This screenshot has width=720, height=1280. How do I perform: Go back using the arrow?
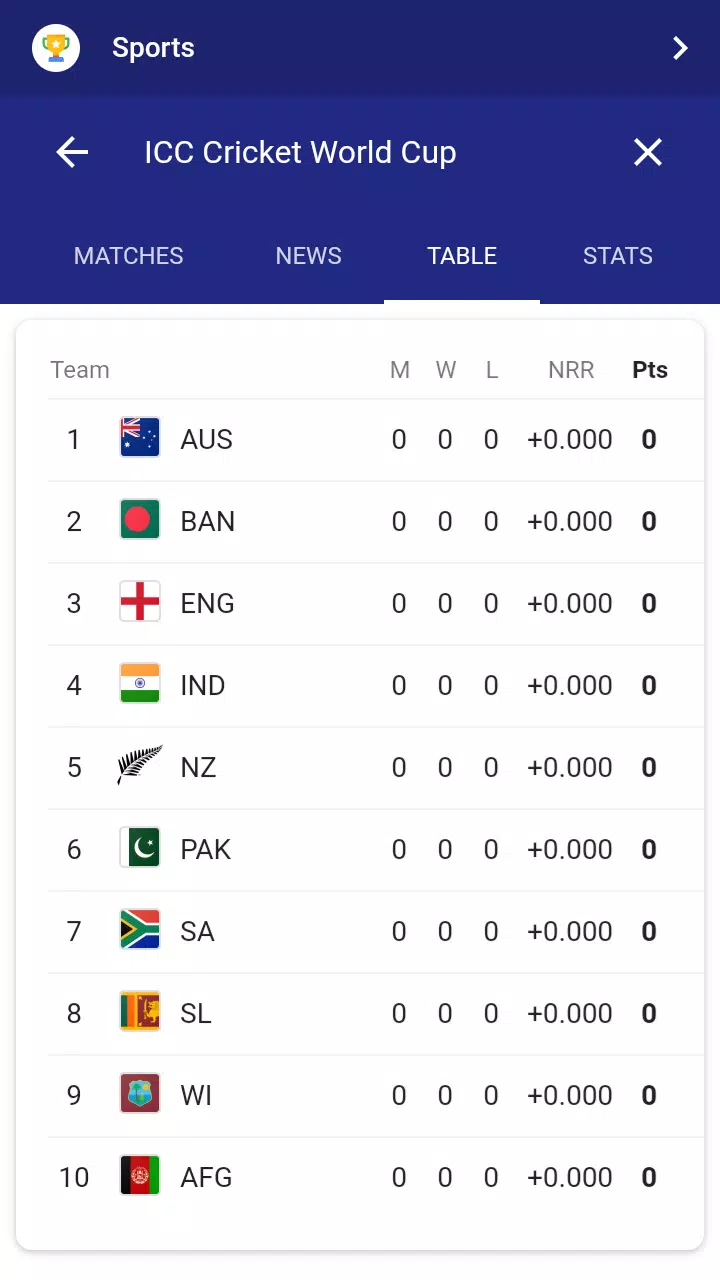coord(71,152)
